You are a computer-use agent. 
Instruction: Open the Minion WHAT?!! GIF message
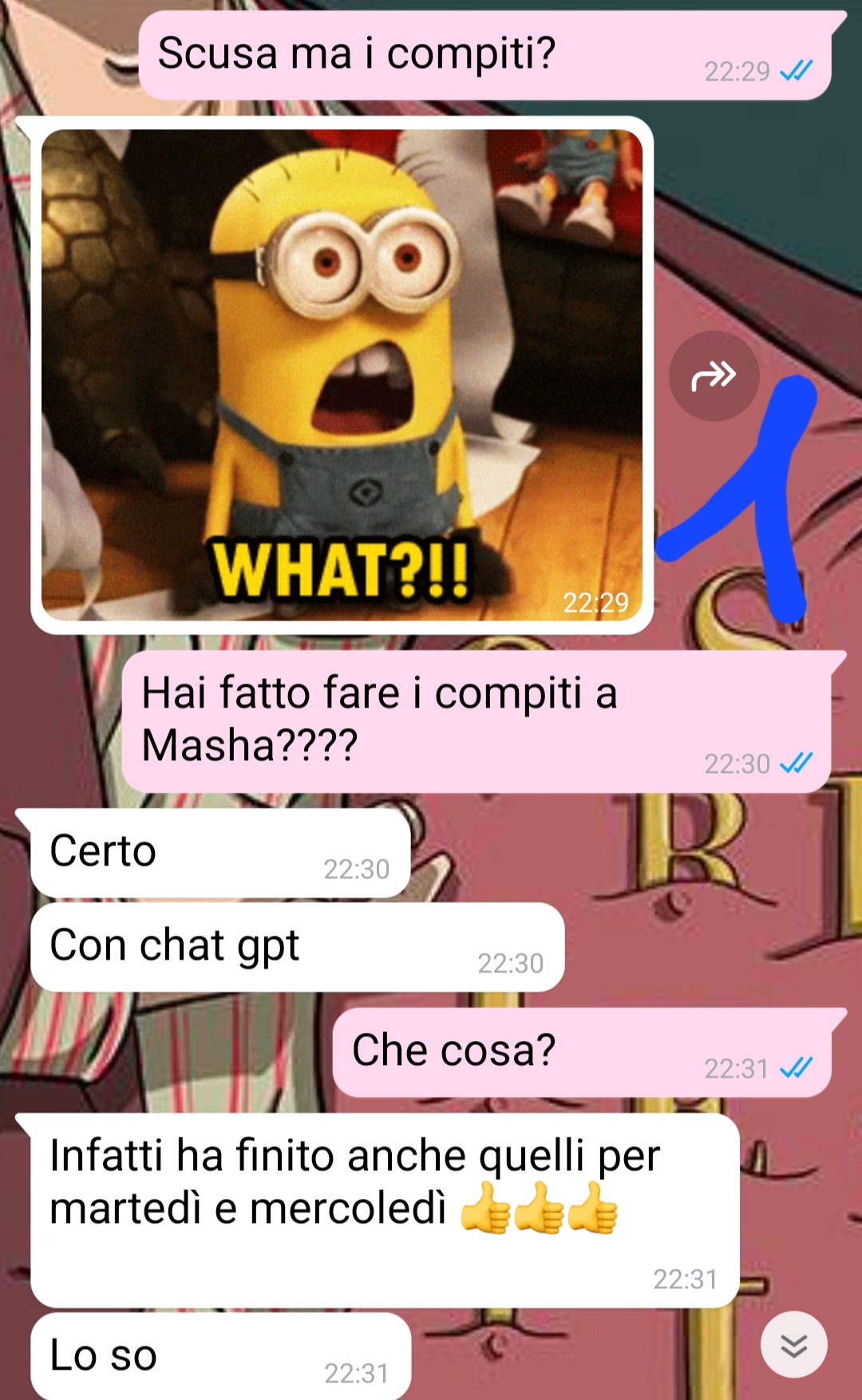[342, 375]
